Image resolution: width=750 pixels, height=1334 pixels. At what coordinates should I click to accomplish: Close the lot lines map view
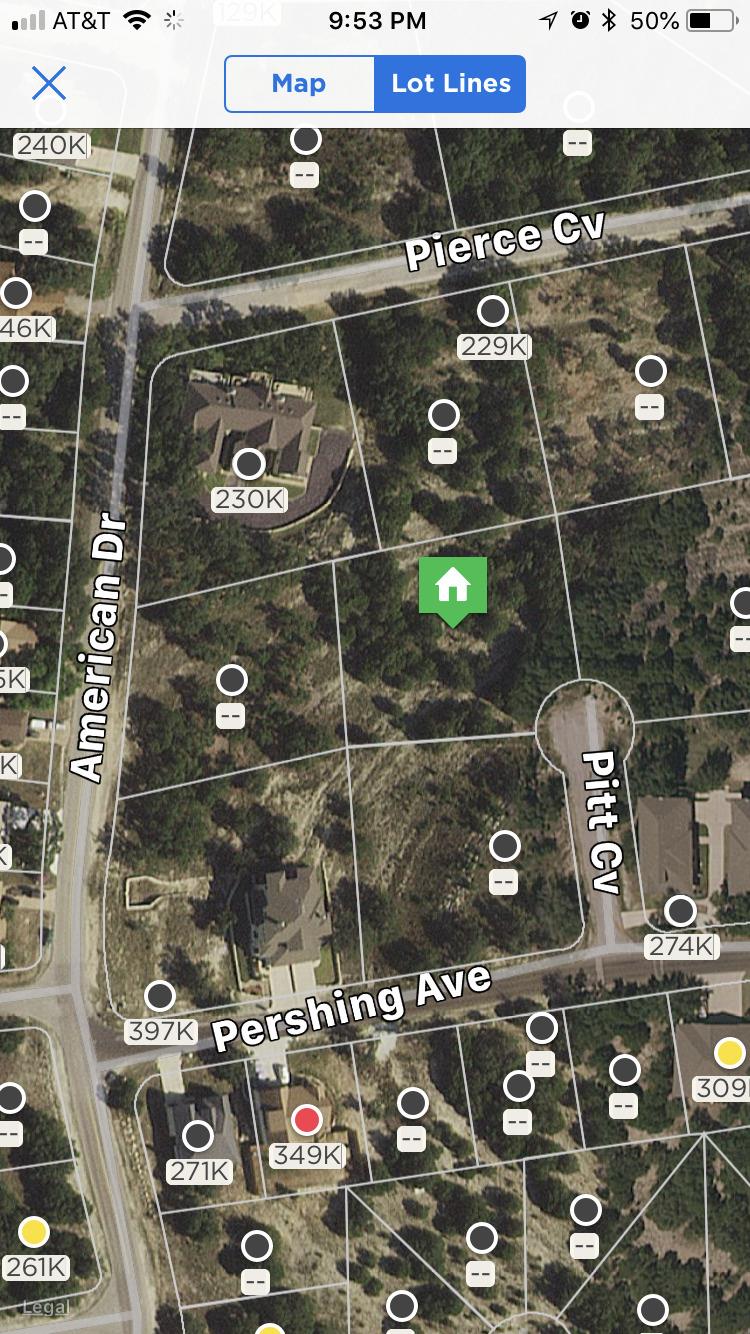tap(48, 83)
